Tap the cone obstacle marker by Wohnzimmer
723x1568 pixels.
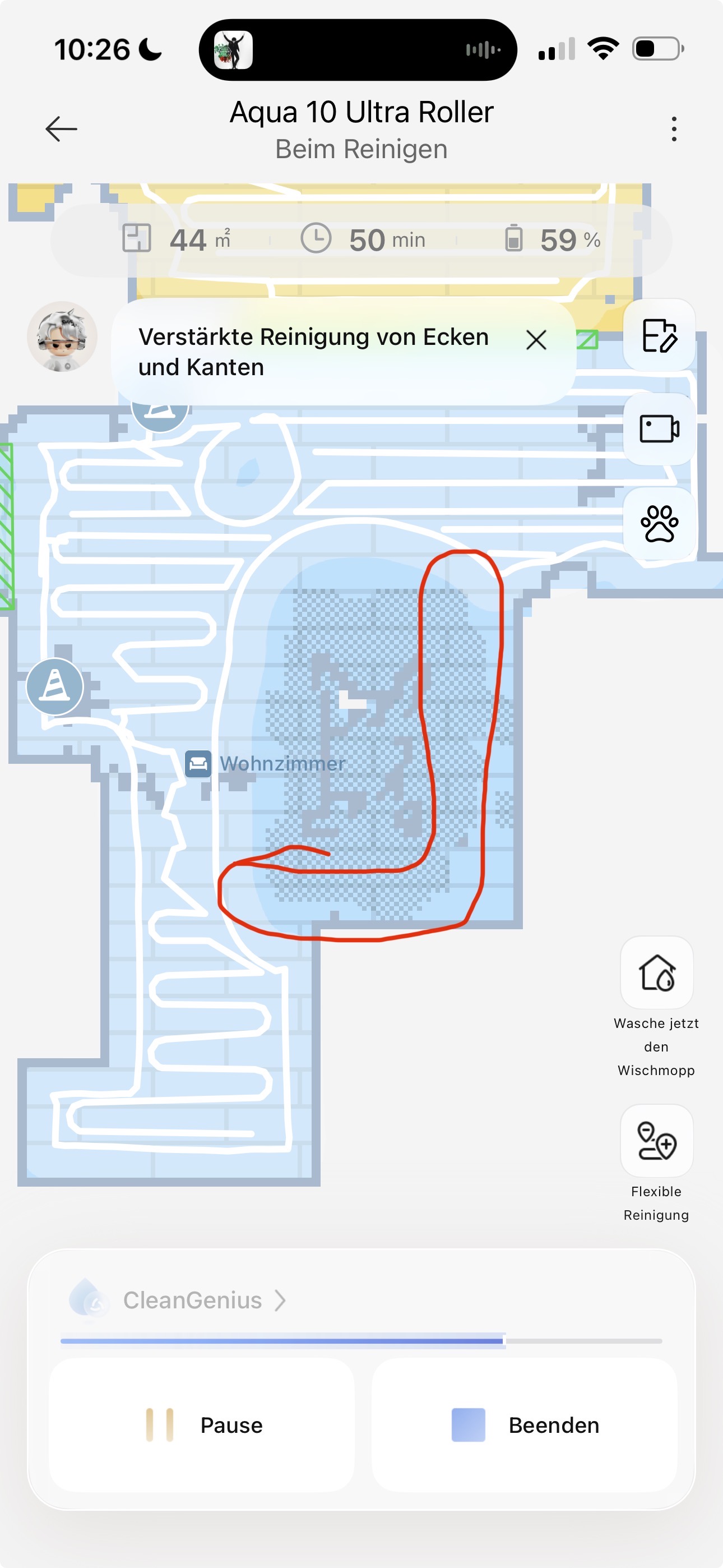click(55, 686)
